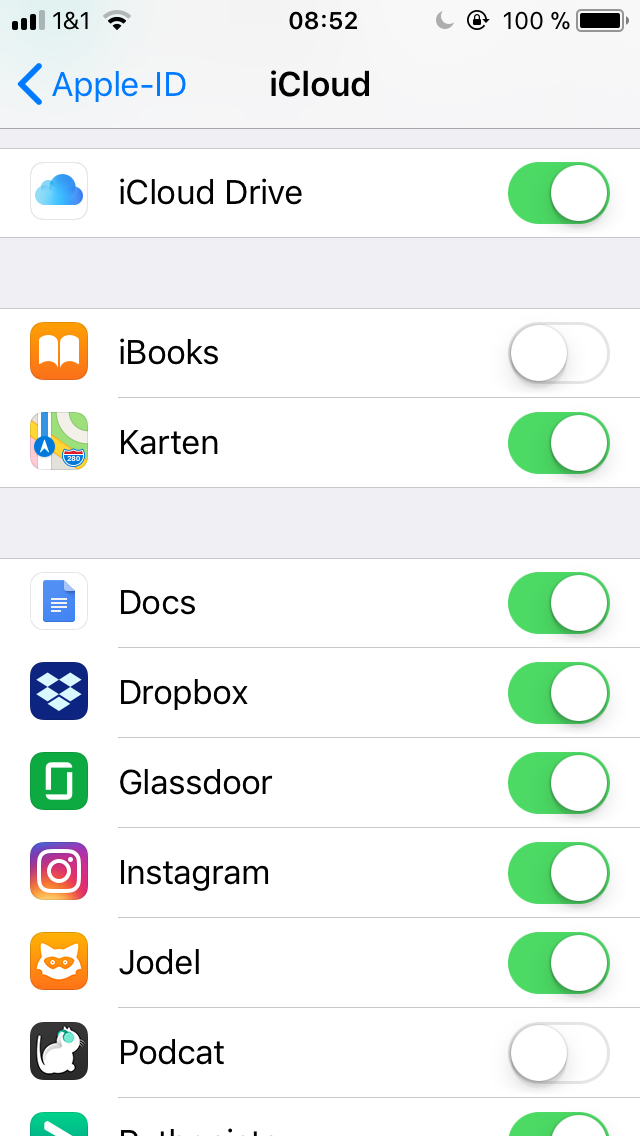This screenshot has height=1136, width=640.
Task: Turn off the iCloud Drive switch
Action: point(558,193)
